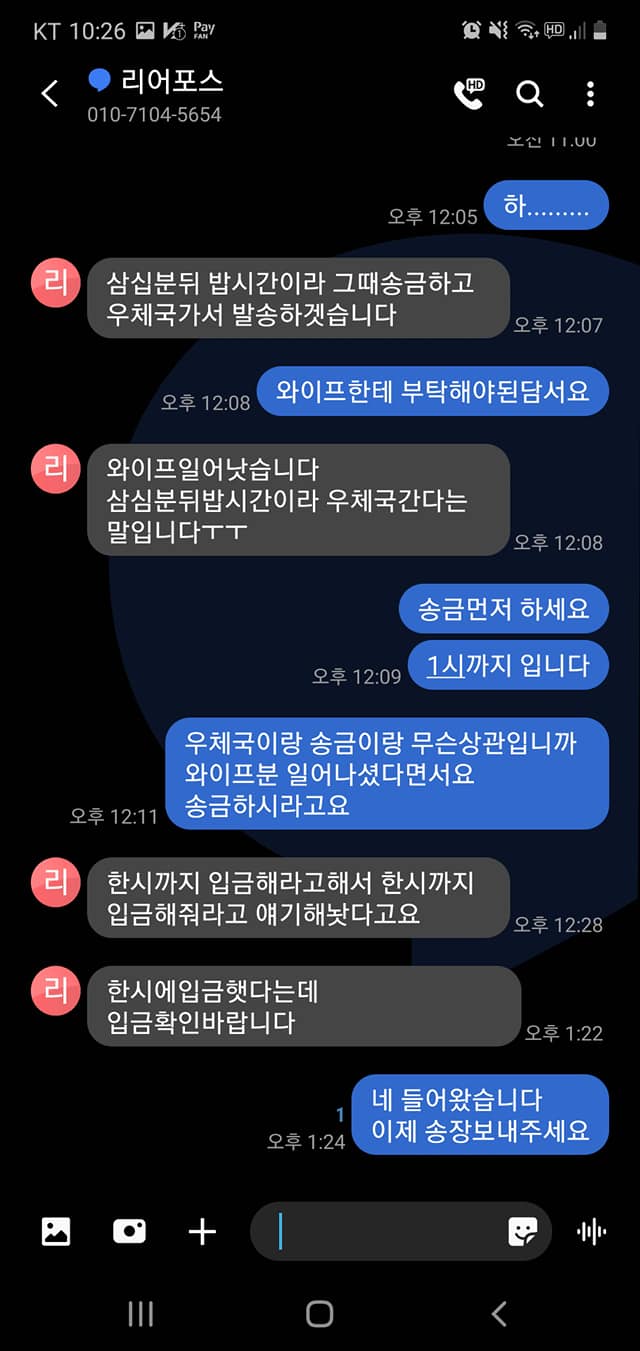Go to the home screen

pos(320,1314)
